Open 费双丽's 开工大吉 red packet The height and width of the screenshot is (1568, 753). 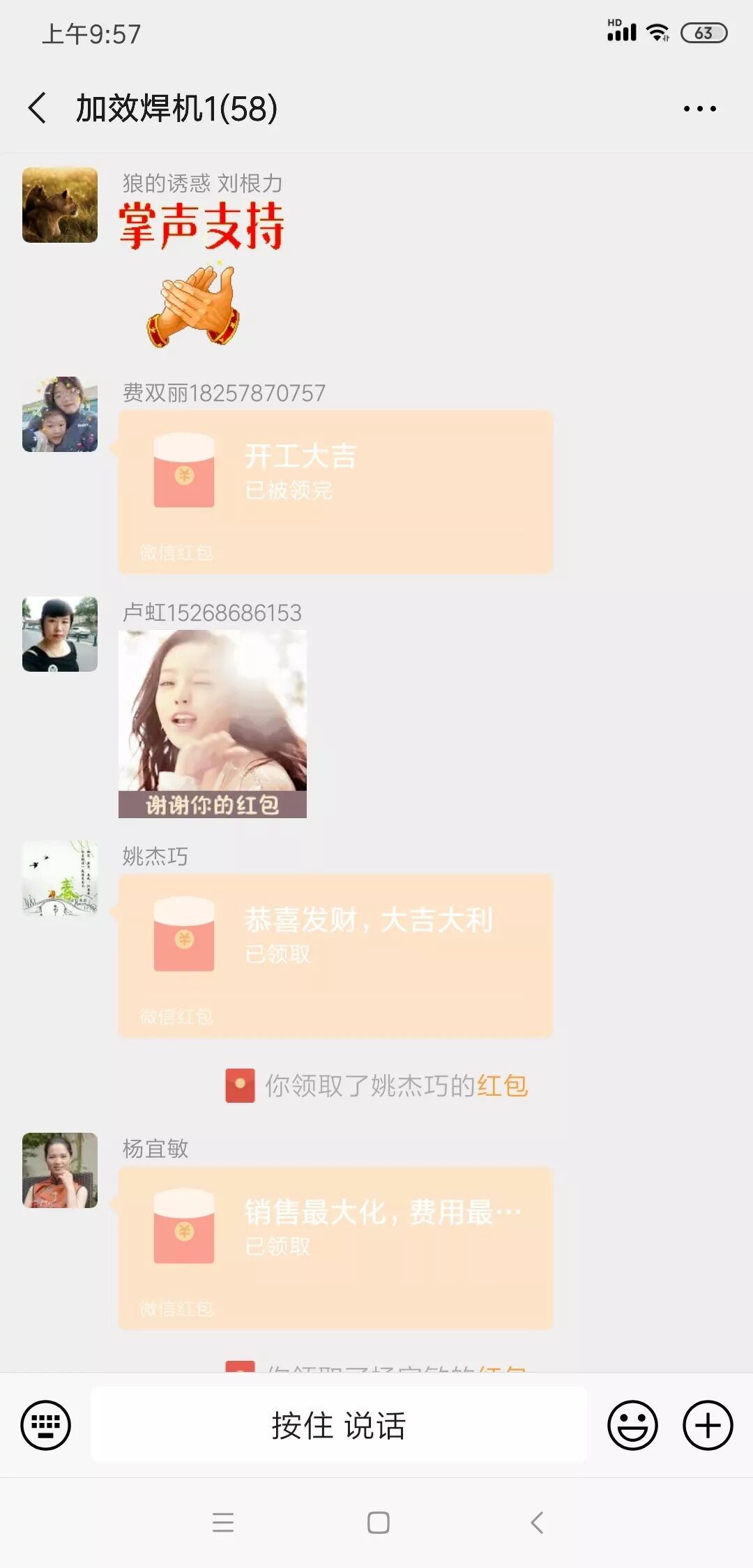pyautogui.click(x=335, y=491)
